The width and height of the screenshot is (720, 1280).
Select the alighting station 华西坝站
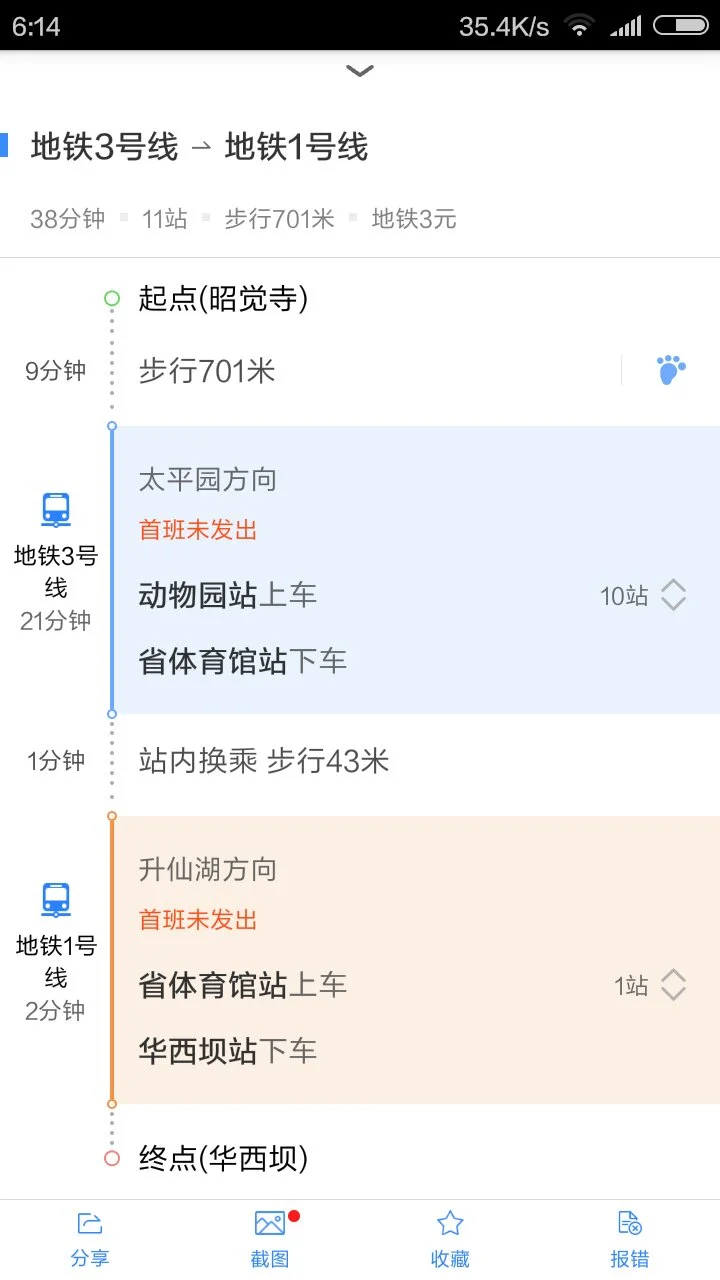201,1050
